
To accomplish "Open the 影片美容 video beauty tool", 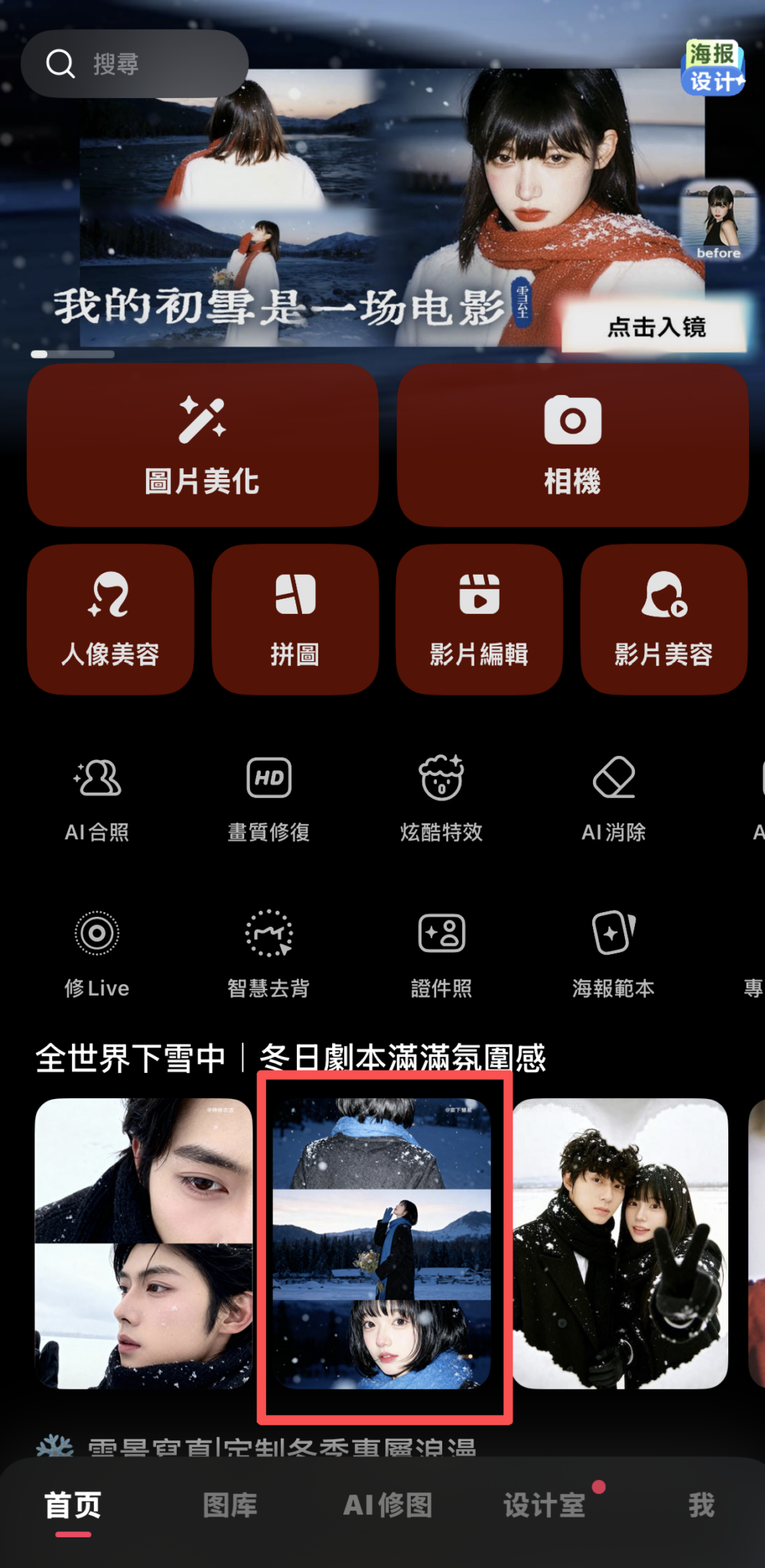I will coord(664,620).
